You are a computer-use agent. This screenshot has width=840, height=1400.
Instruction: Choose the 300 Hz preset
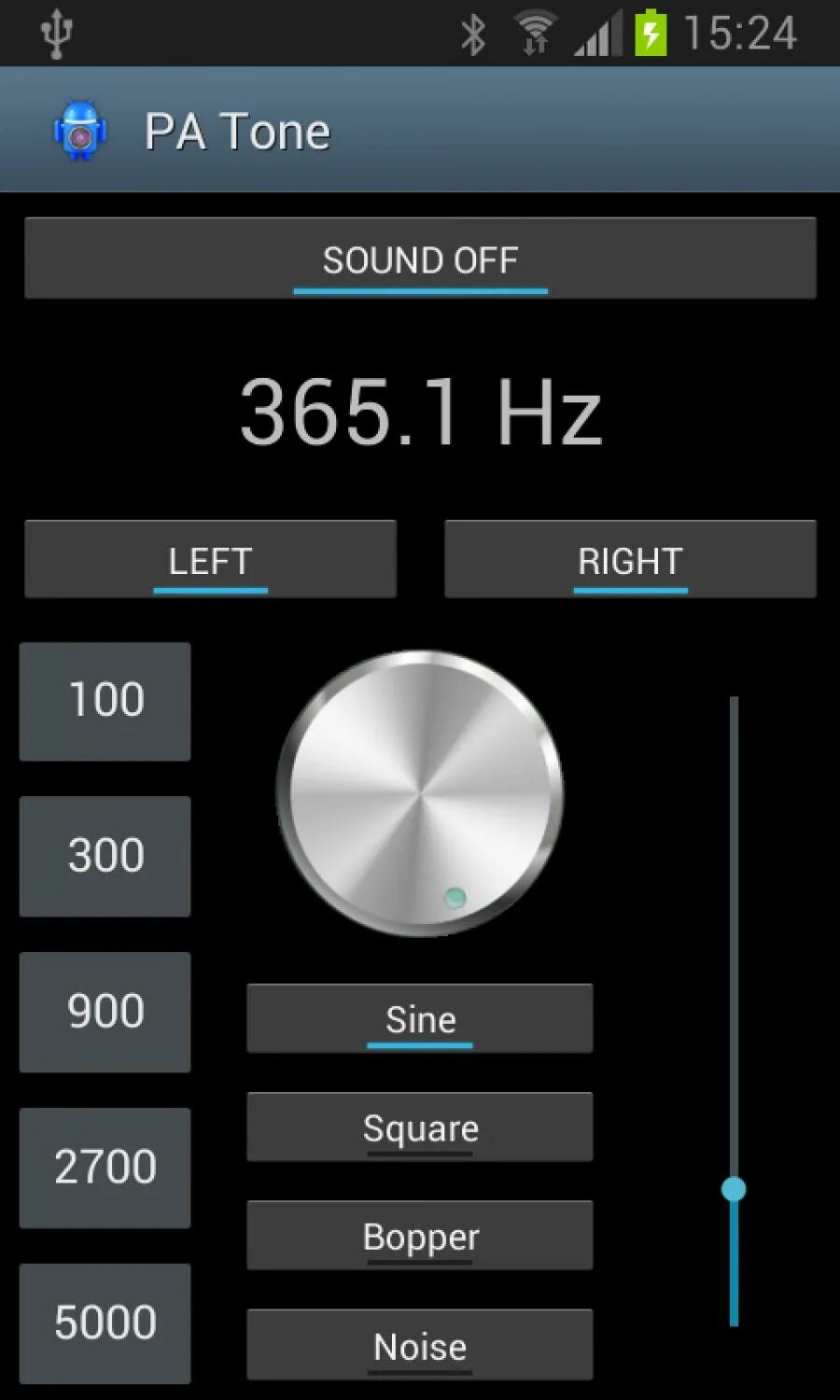[105, 856]
